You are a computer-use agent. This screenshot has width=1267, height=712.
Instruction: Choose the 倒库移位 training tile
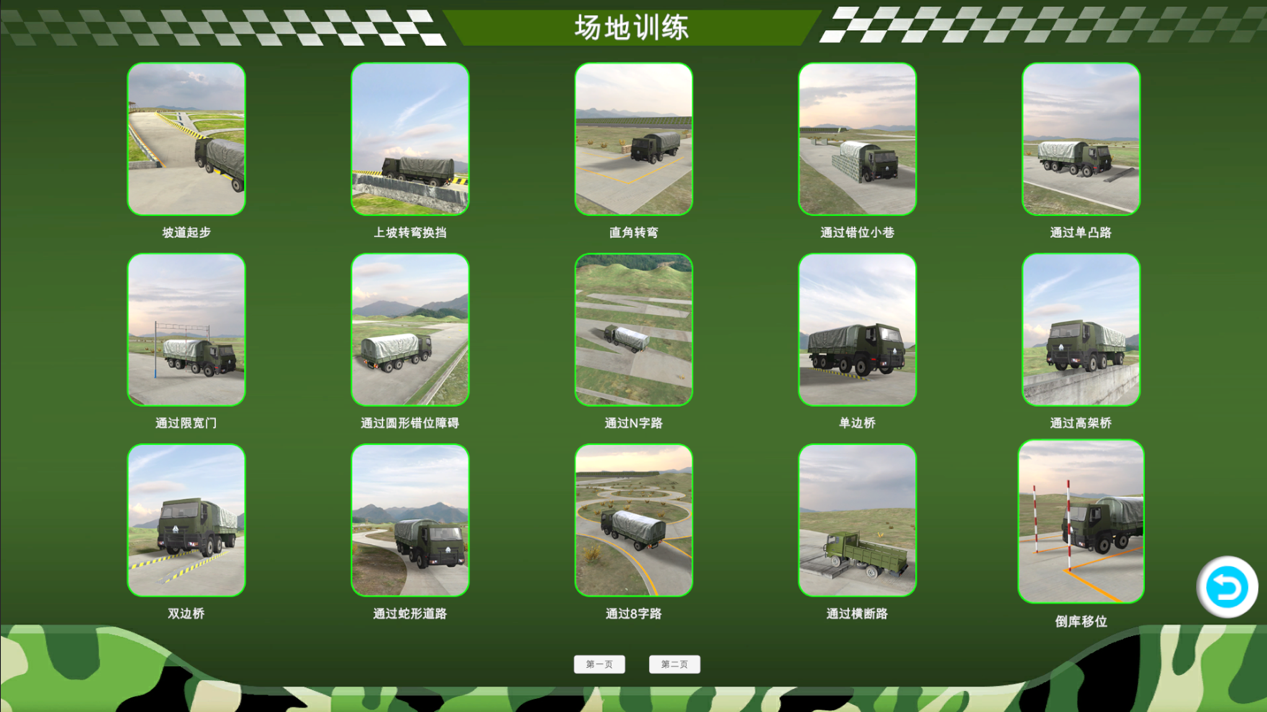(x=1081, y=522)
